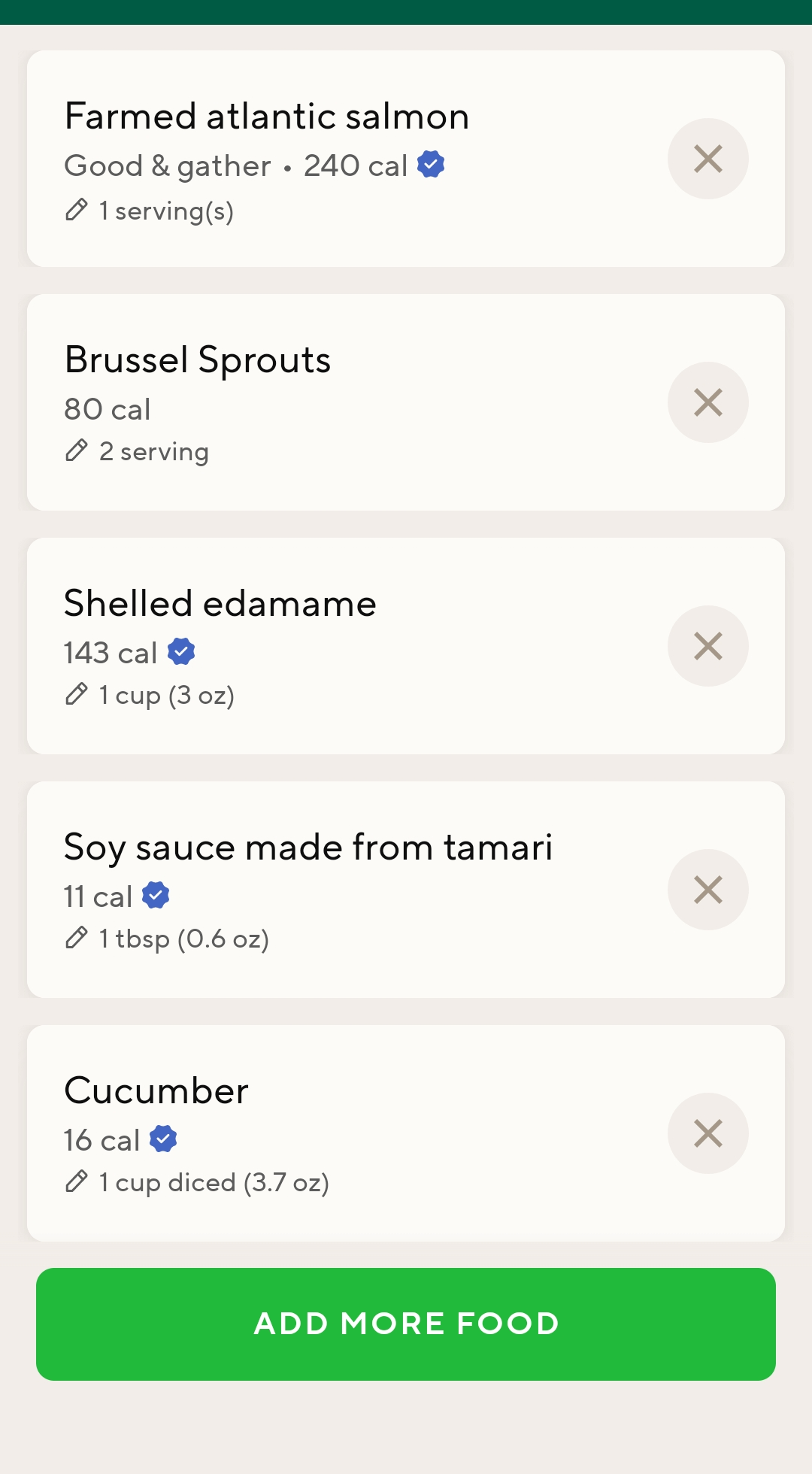
Task: Delete the Shelled edamame item
Action: pos(707,646)
